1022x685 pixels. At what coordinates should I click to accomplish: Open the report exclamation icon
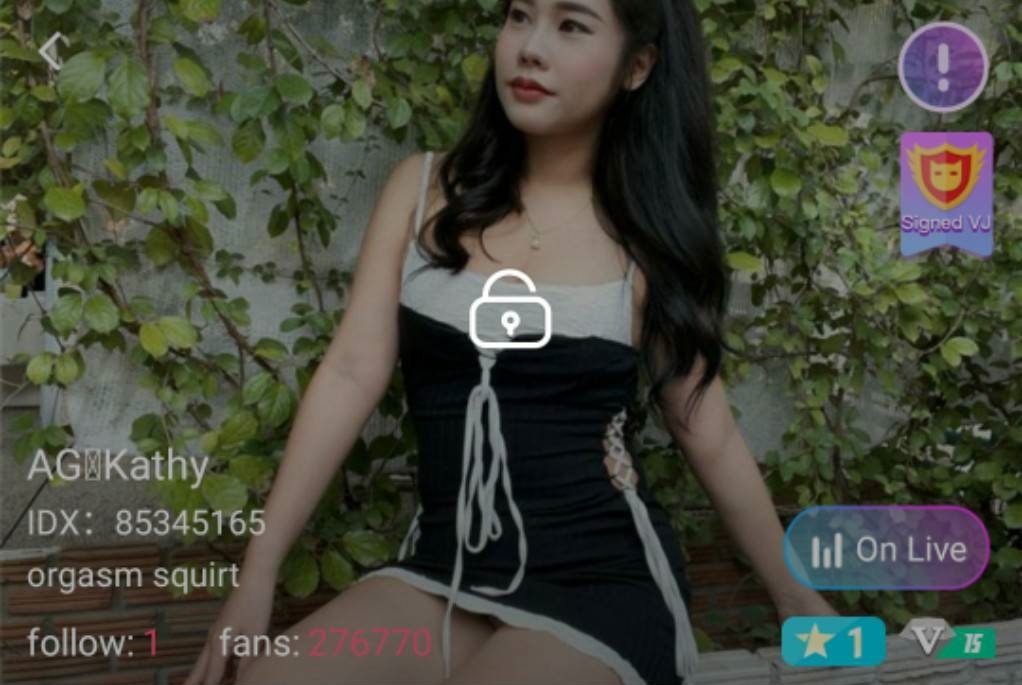point(943,67)
